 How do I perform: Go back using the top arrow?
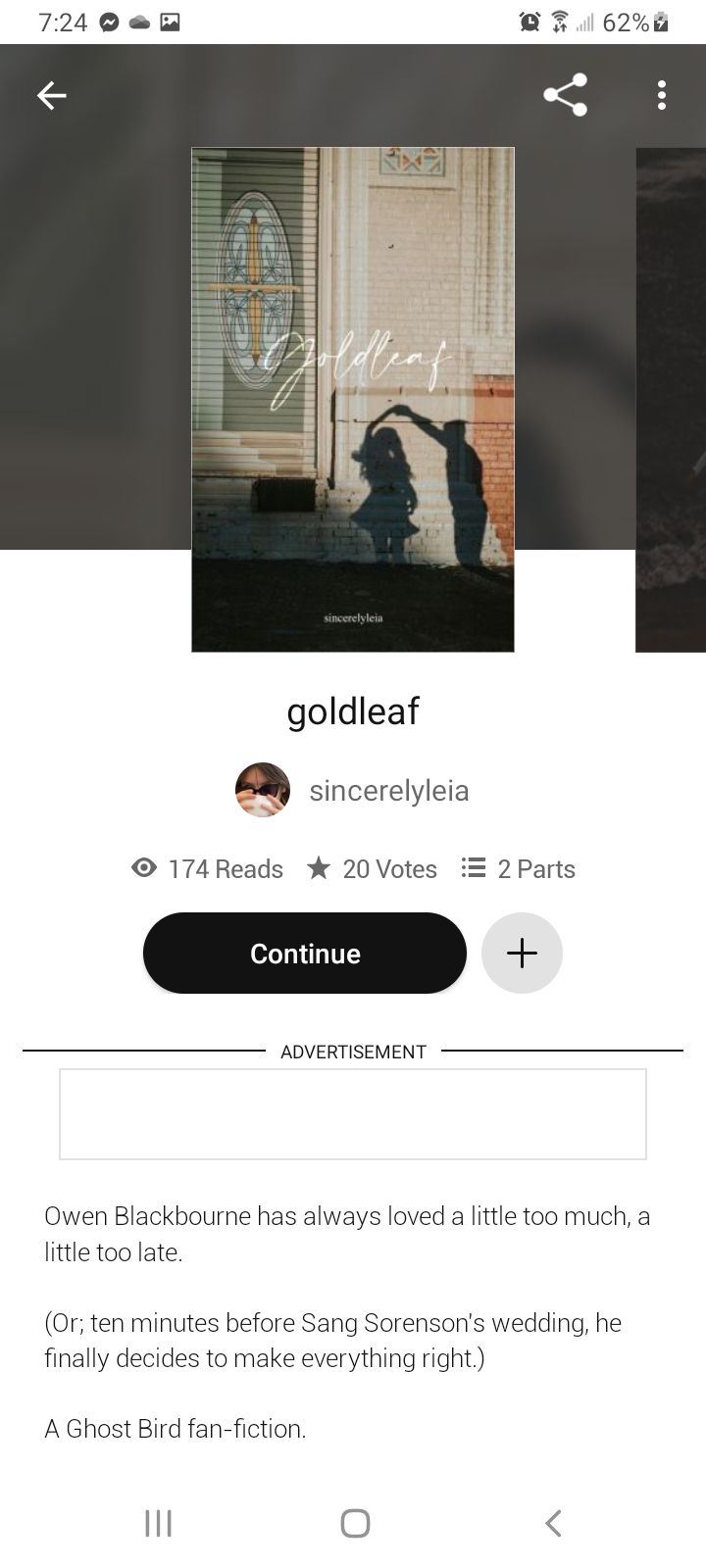click(x=52, y=95)
